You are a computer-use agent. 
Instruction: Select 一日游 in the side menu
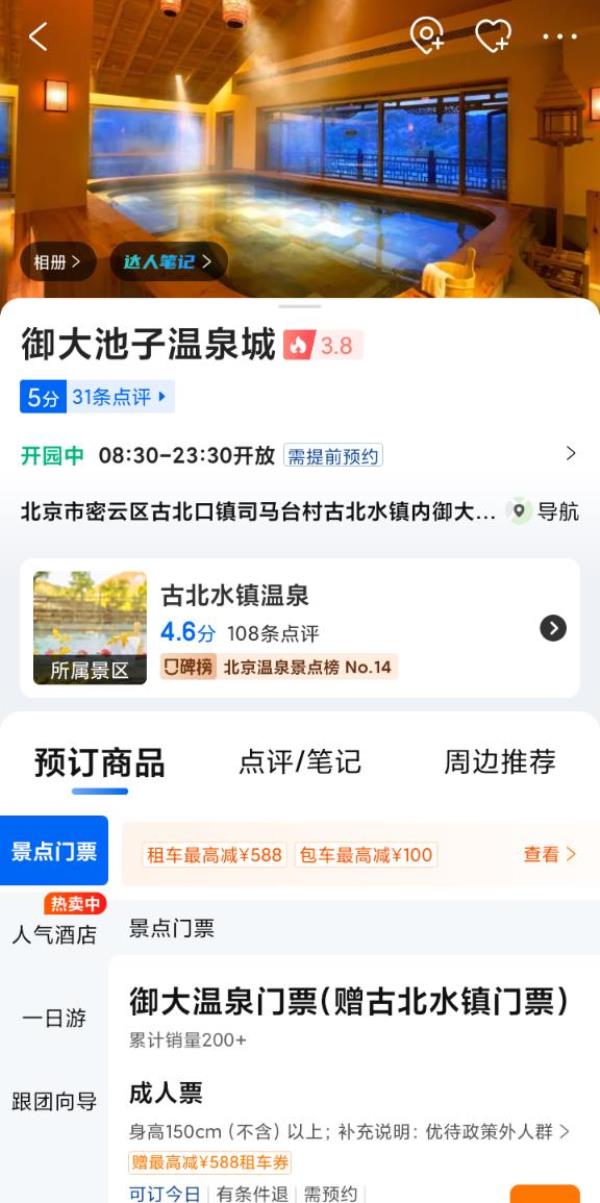click(x=54, y=1018)
